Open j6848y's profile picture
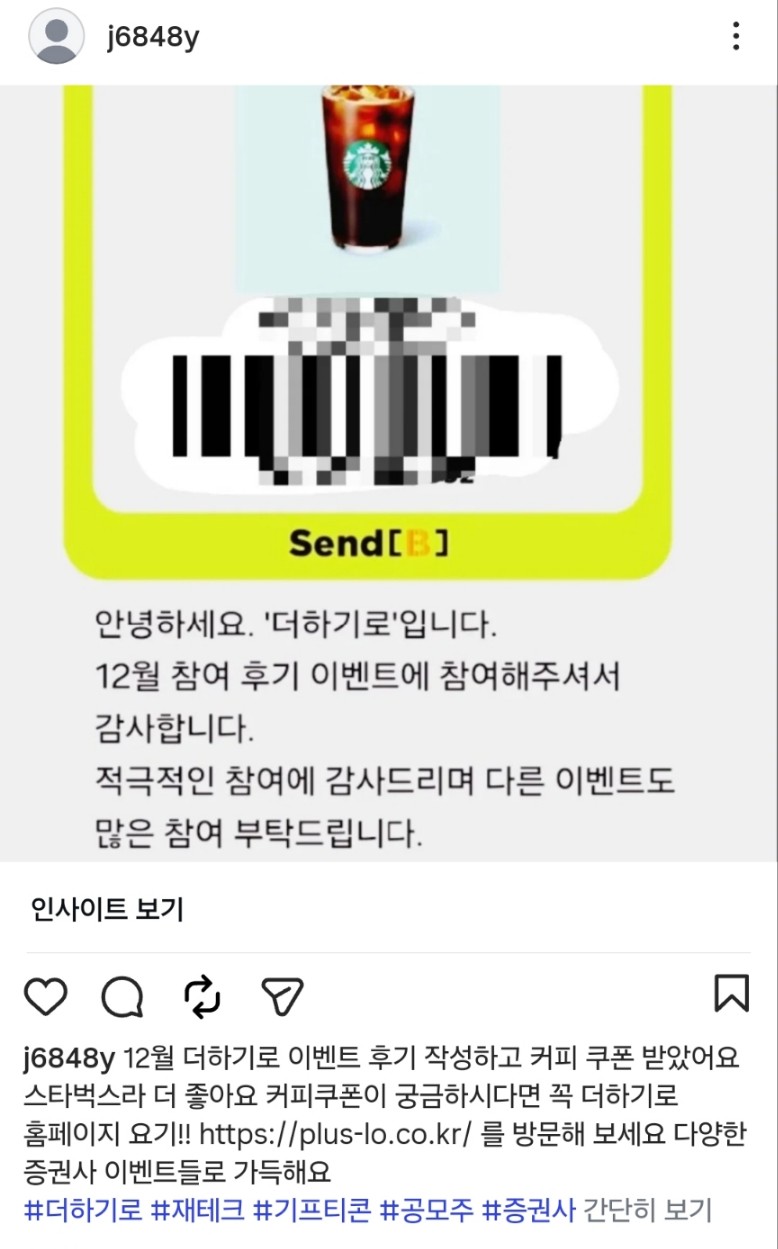 pyautogui.click(x=56, y=37)
